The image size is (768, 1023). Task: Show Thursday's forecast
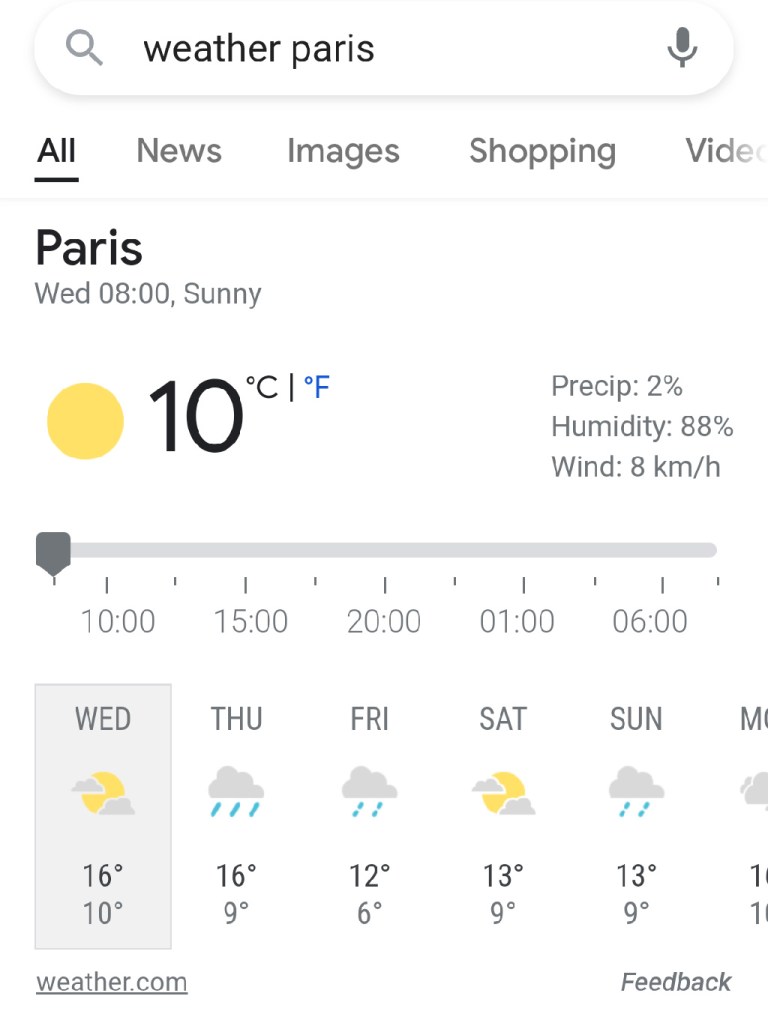236,815
